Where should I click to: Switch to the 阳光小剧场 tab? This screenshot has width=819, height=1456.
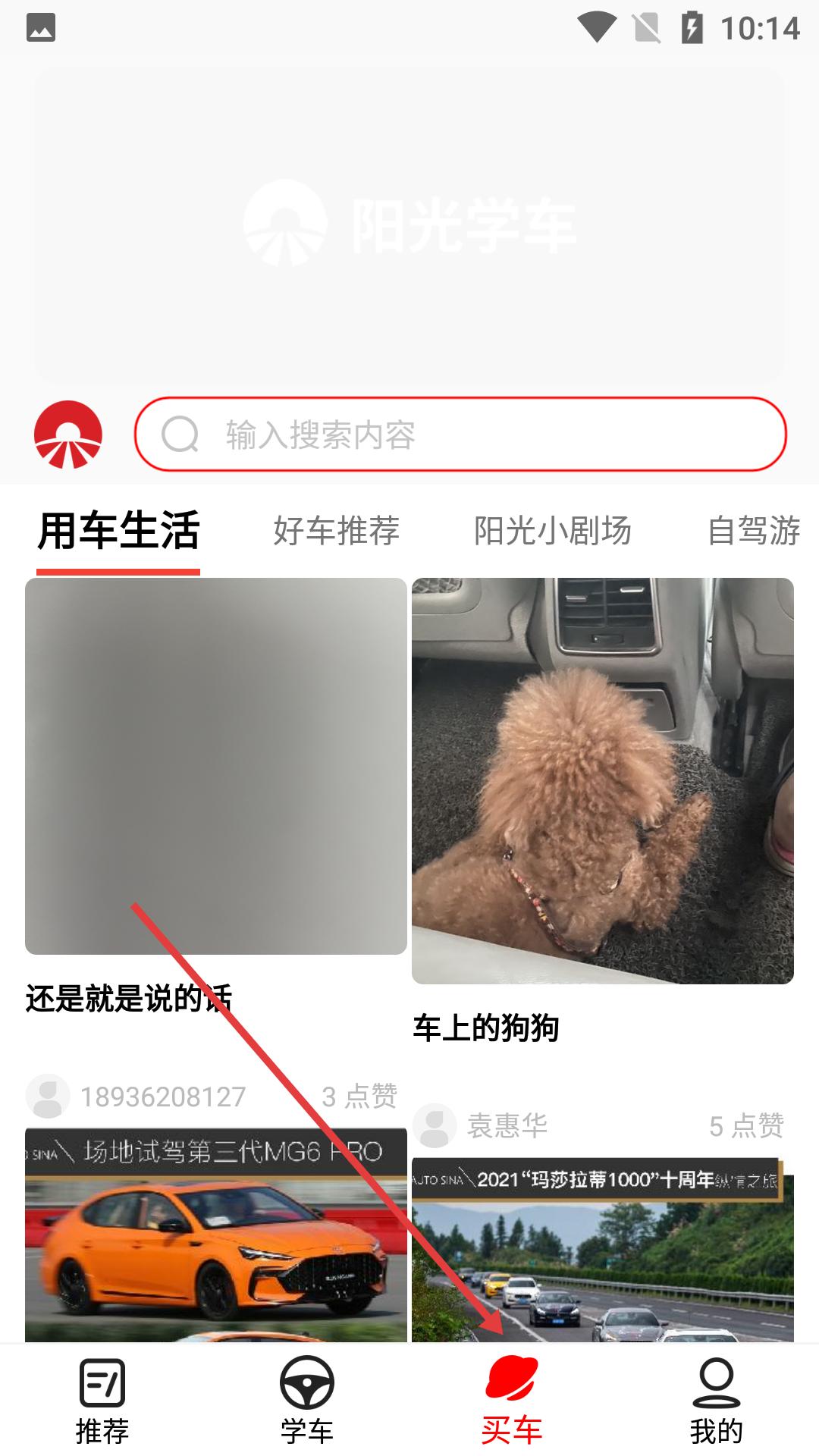click(552, 531)
